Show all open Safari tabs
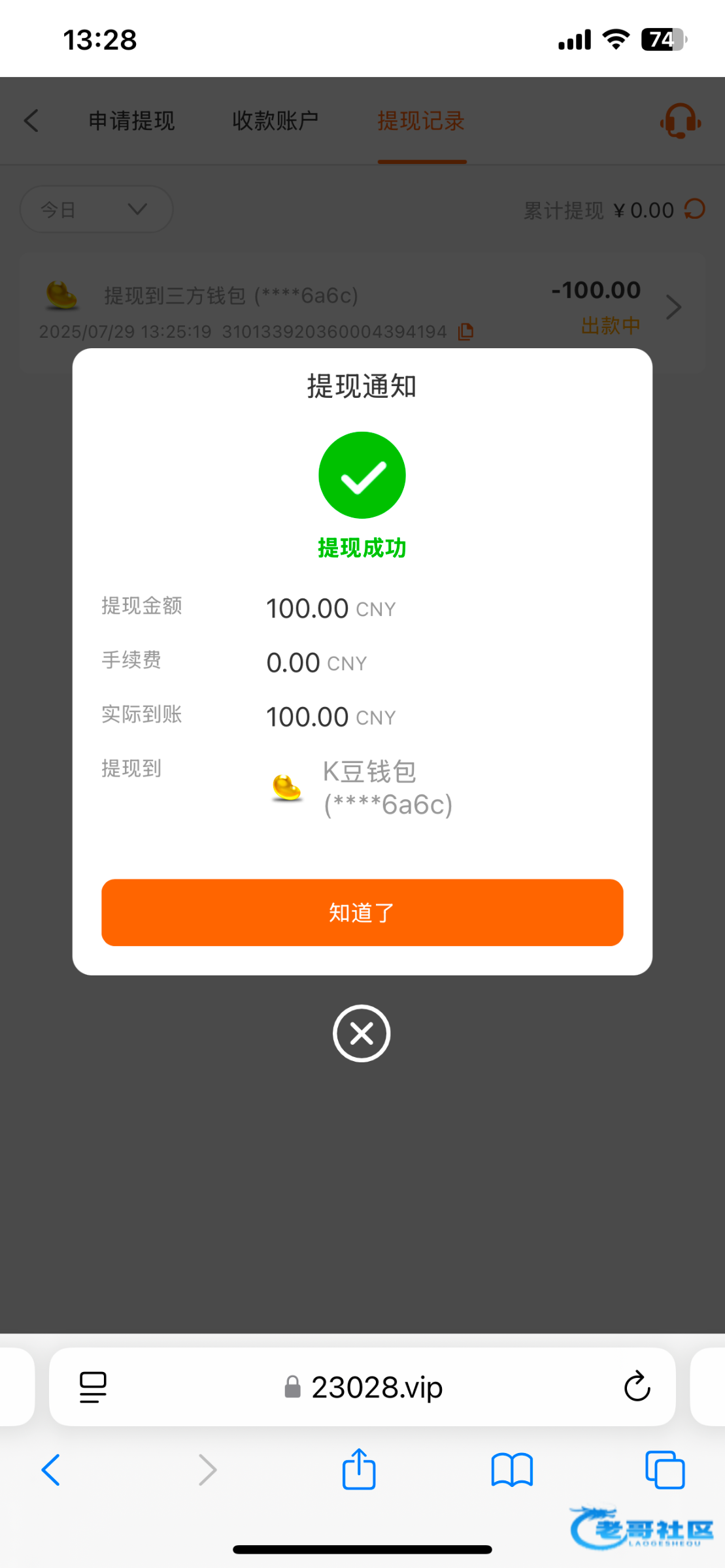 pyautogui.click(x=665, y=1470)
